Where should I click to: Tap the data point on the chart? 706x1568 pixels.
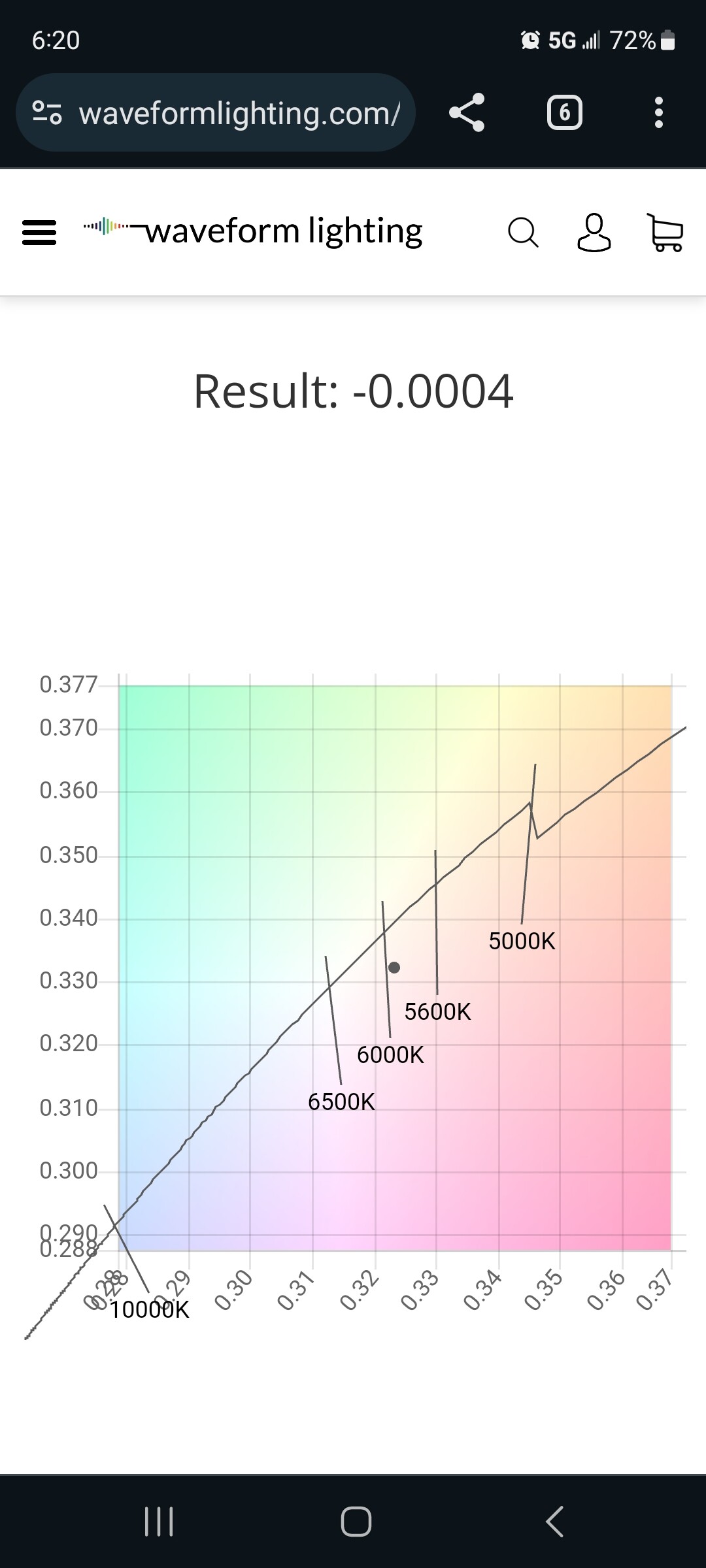point(394,968)
